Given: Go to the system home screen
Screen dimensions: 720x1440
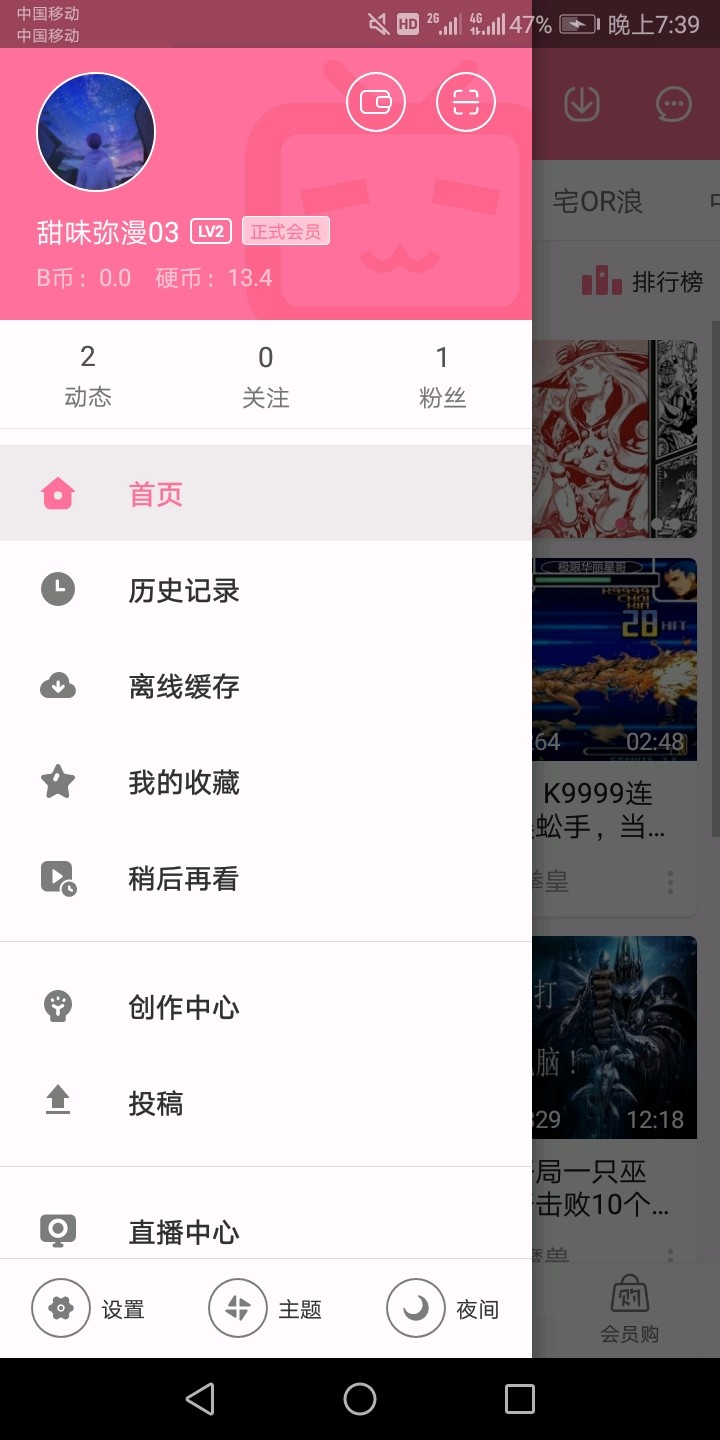Looking at the screenshot, I should click(x=360, y=1399).
